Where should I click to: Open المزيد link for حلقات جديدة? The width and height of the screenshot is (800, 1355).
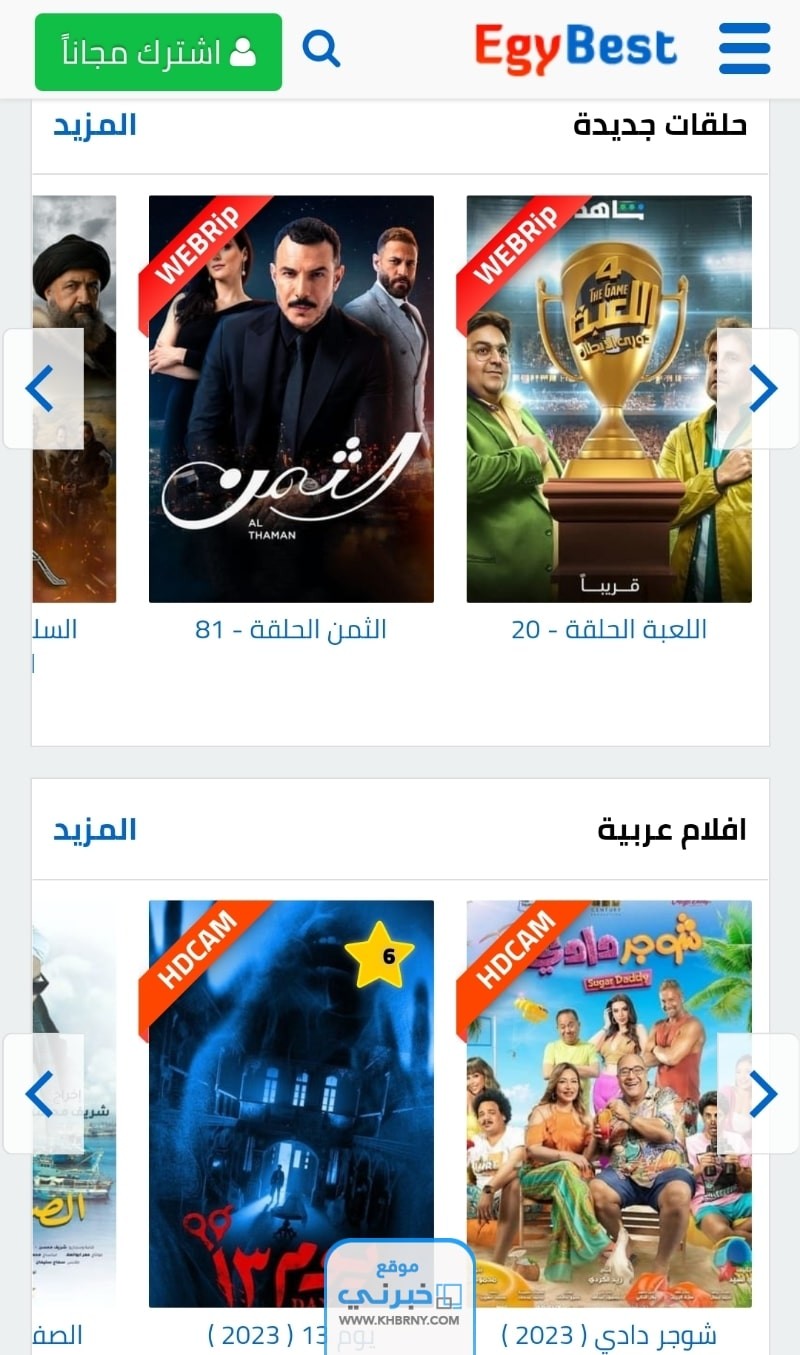point(95,125)
